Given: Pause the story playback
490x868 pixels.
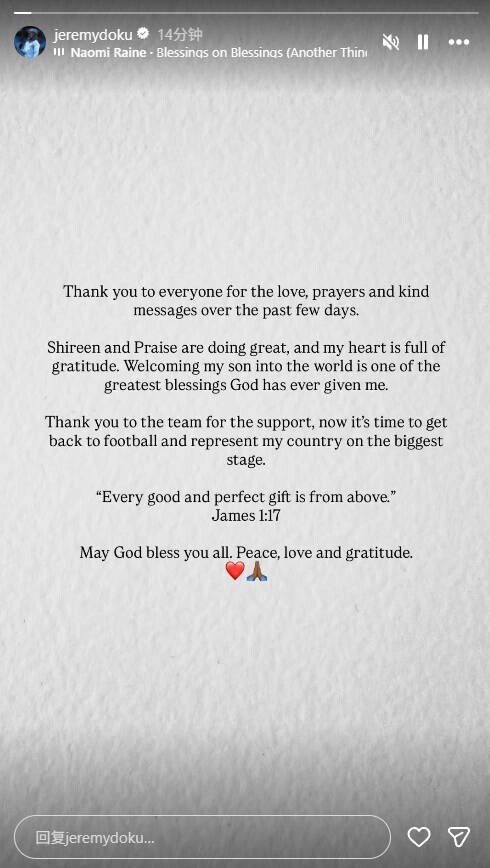Looking at the screenshot, I should click(x=423, y=42).
